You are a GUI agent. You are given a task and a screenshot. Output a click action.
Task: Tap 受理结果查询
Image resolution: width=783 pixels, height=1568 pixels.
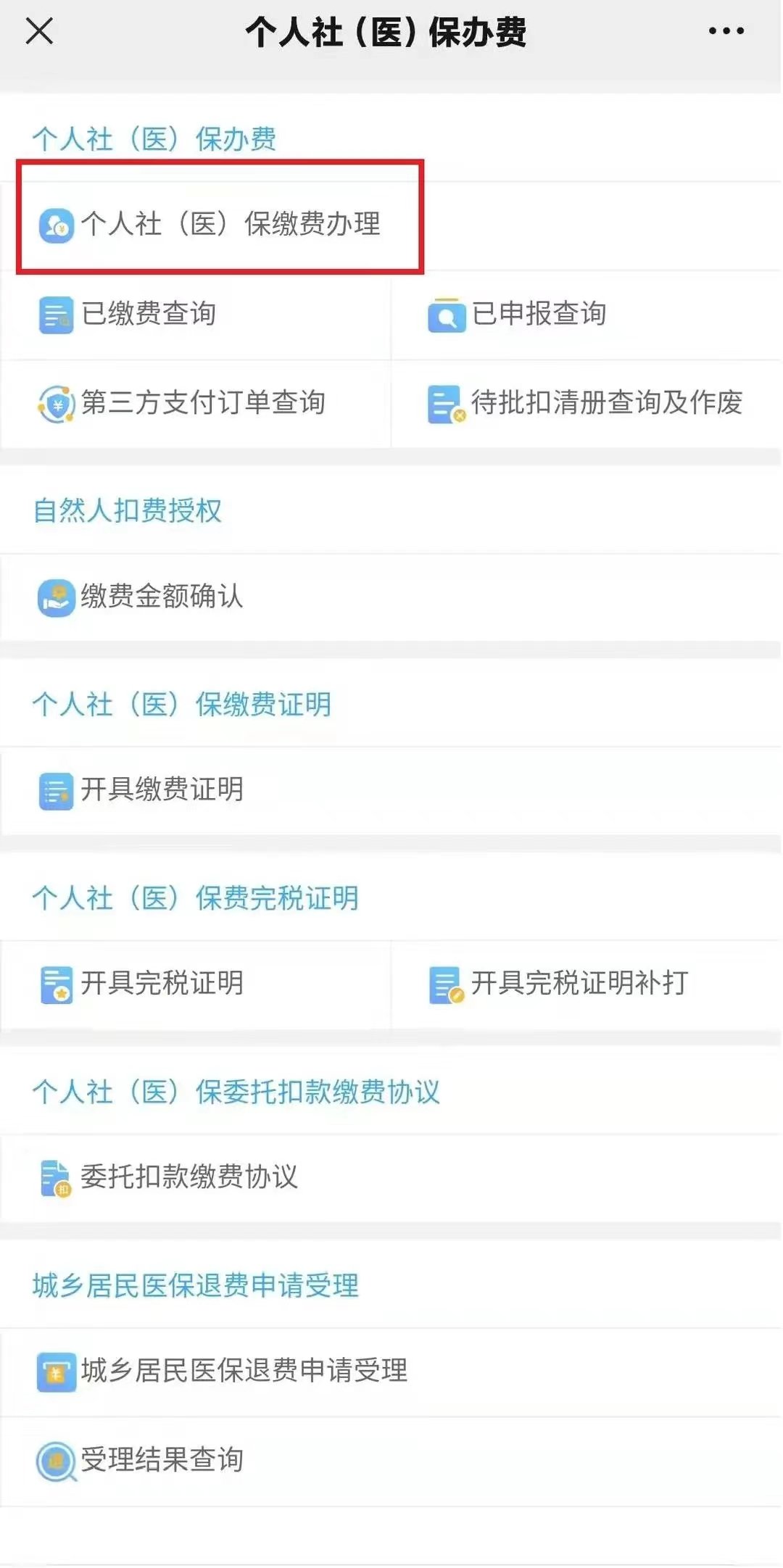point(161,1460)
